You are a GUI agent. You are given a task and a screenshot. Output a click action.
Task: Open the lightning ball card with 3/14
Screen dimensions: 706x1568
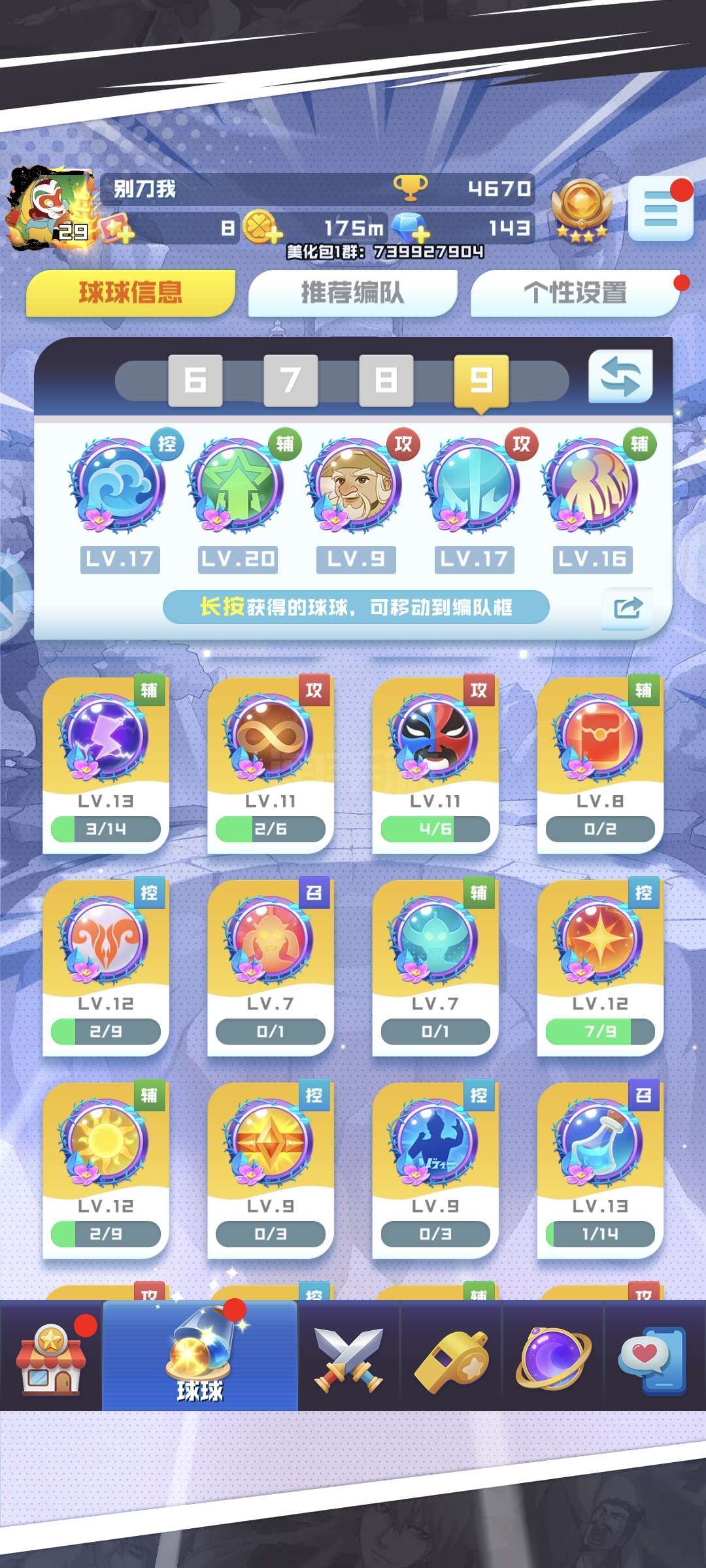[x=106, y=765]
